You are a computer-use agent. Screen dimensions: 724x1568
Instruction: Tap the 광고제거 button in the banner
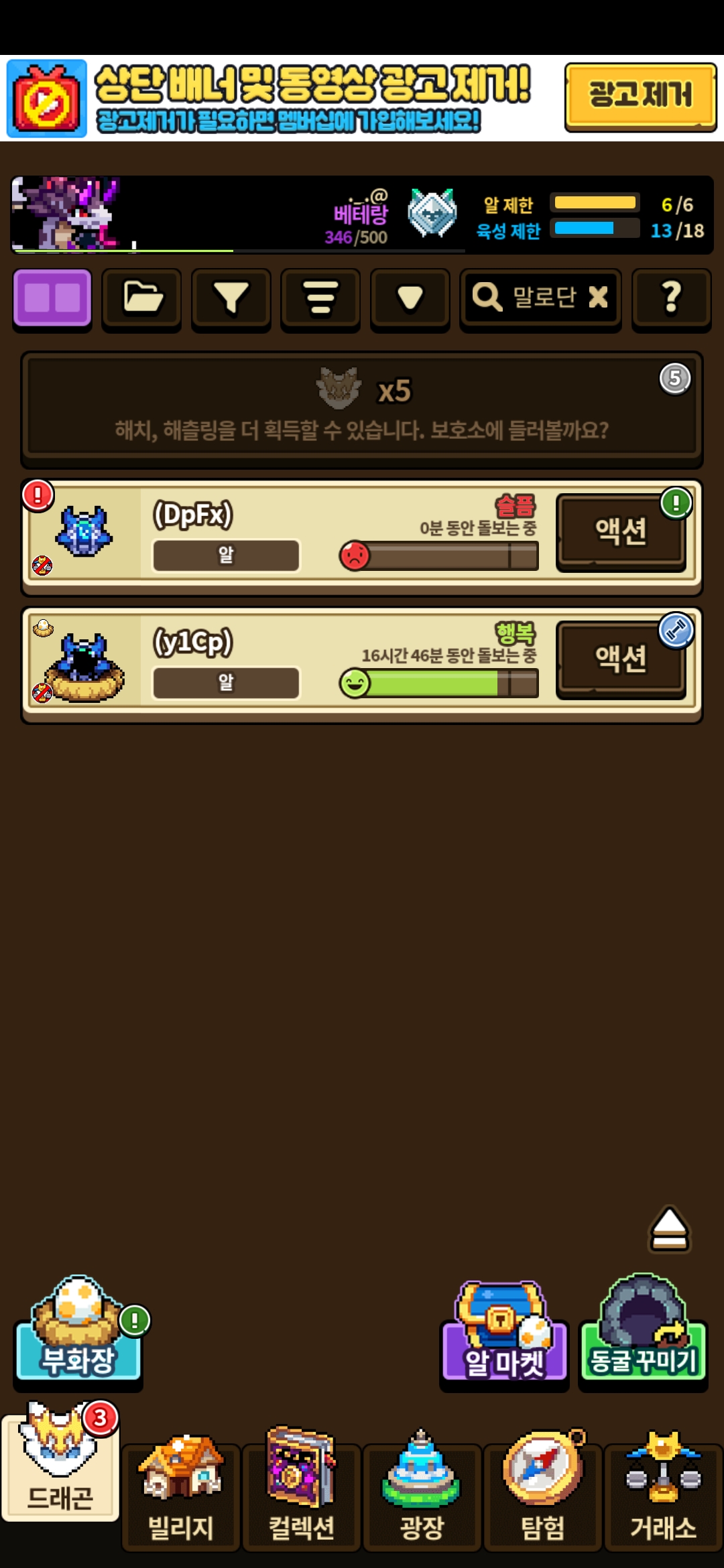[640, 96]
